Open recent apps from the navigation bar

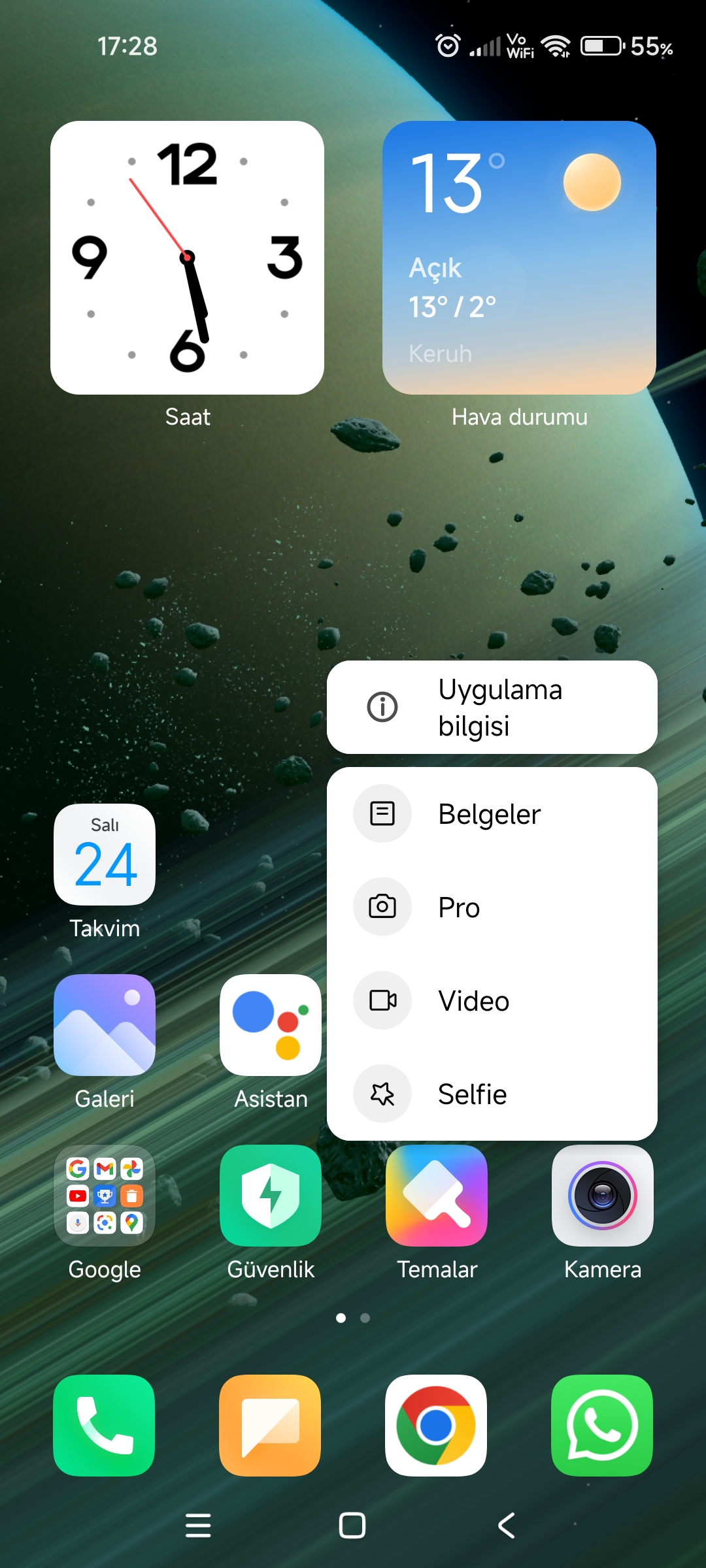(x=198, y=1526)
